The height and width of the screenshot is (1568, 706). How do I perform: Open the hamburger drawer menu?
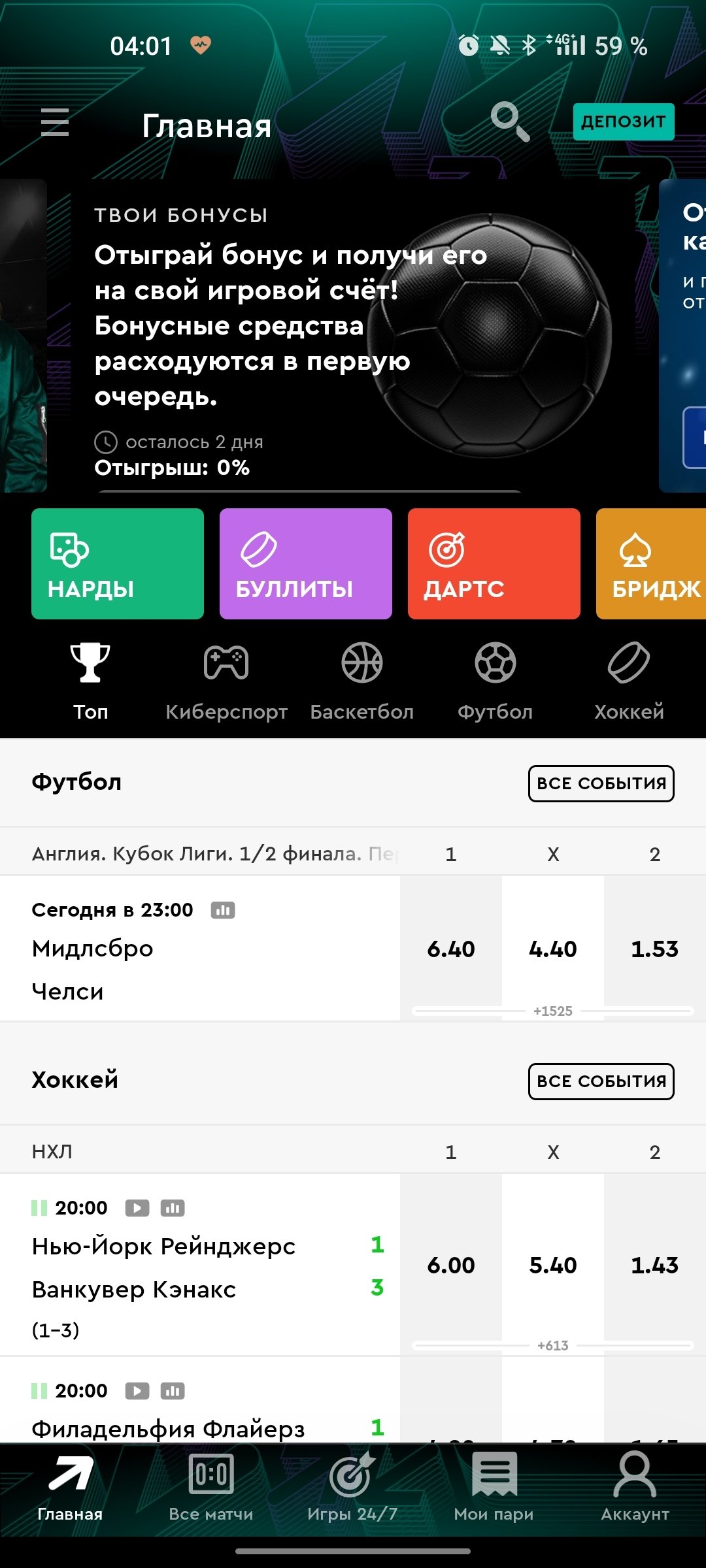point(55,122)
